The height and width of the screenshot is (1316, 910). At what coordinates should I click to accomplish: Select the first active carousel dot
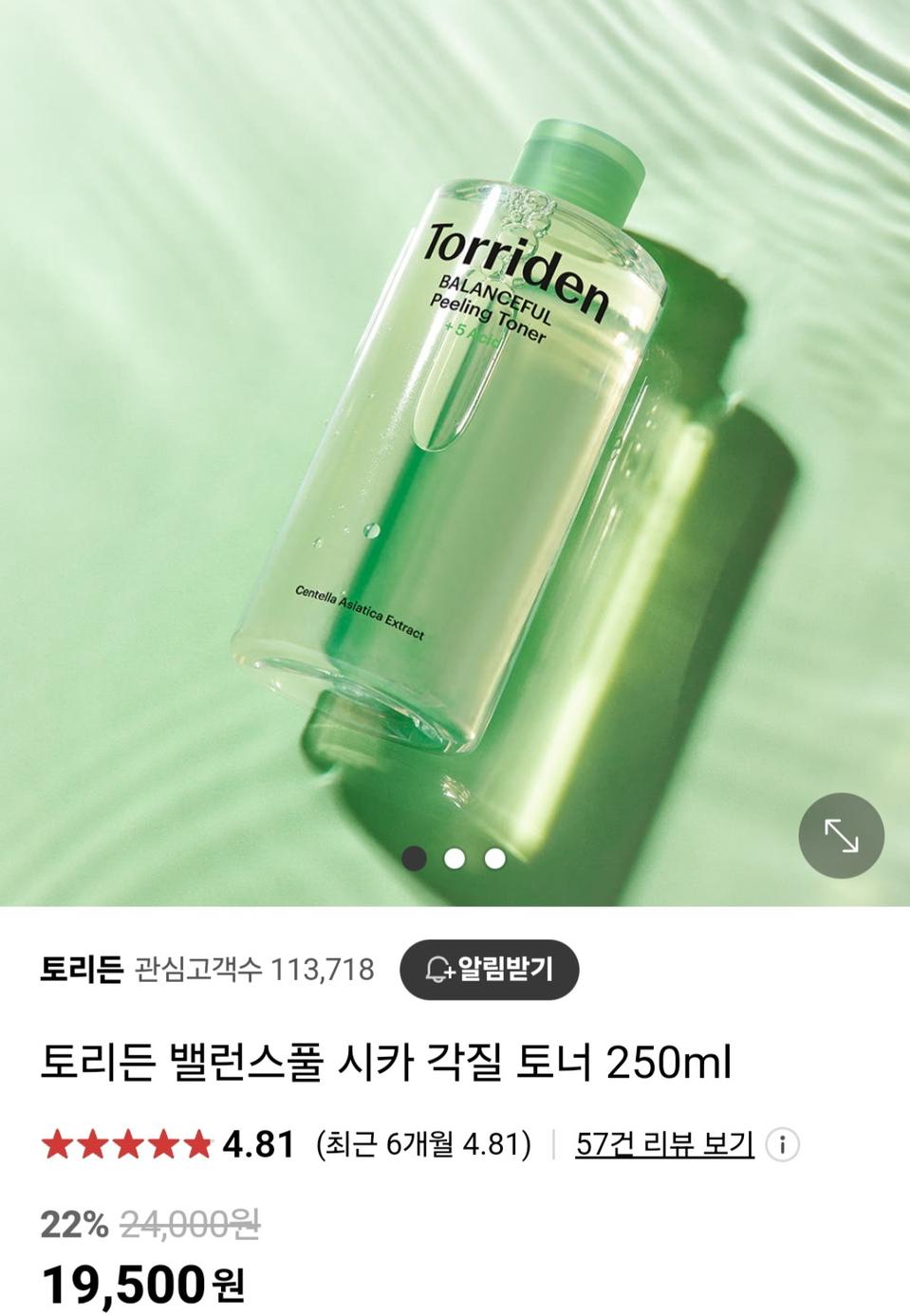click(413, 860)
